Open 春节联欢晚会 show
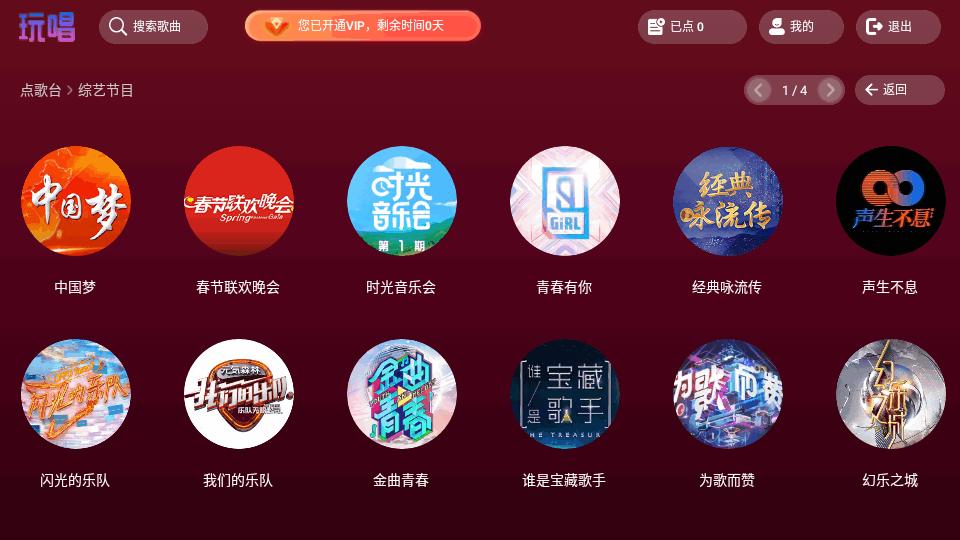 (x=238, y=201)
